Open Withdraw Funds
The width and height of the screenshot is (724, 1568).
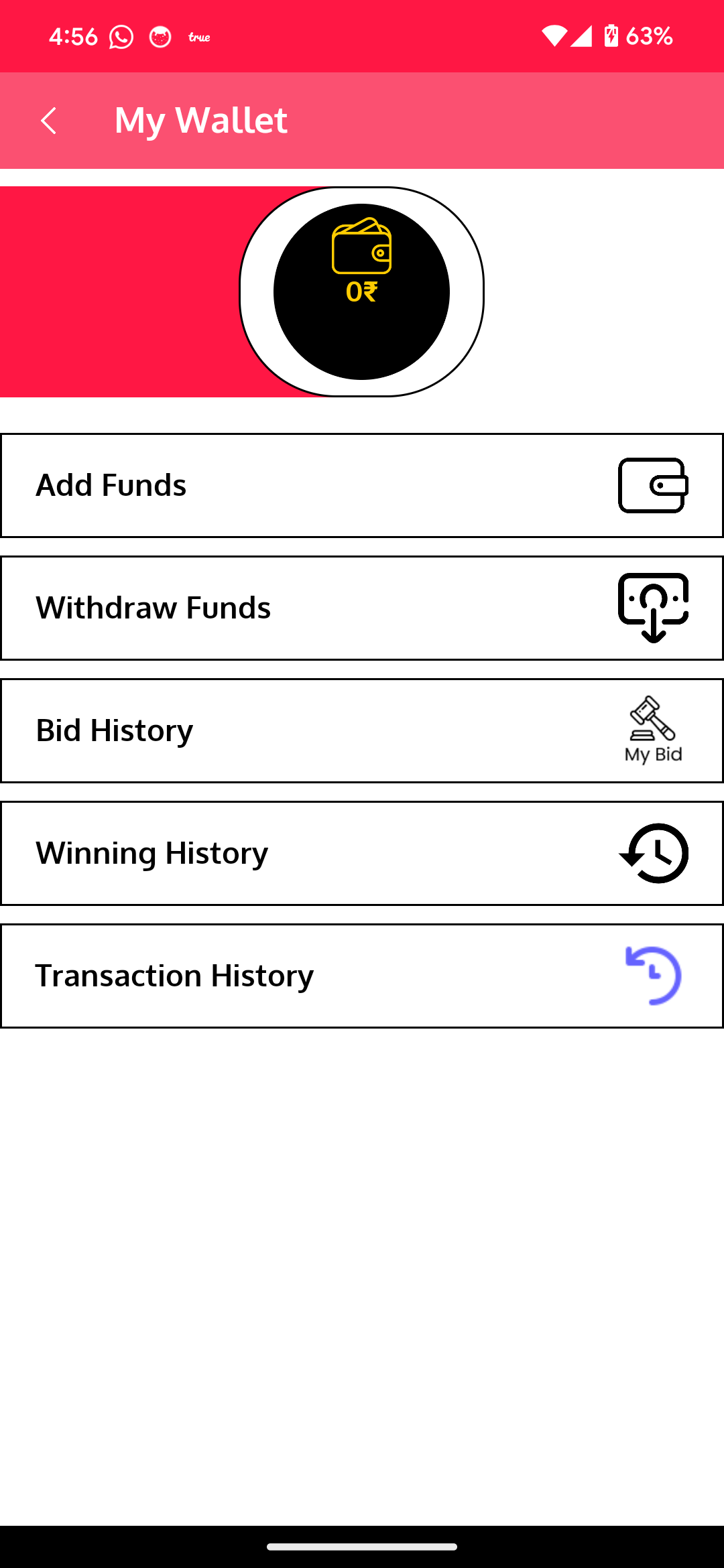pyautogui.click(x=362, y=608)
